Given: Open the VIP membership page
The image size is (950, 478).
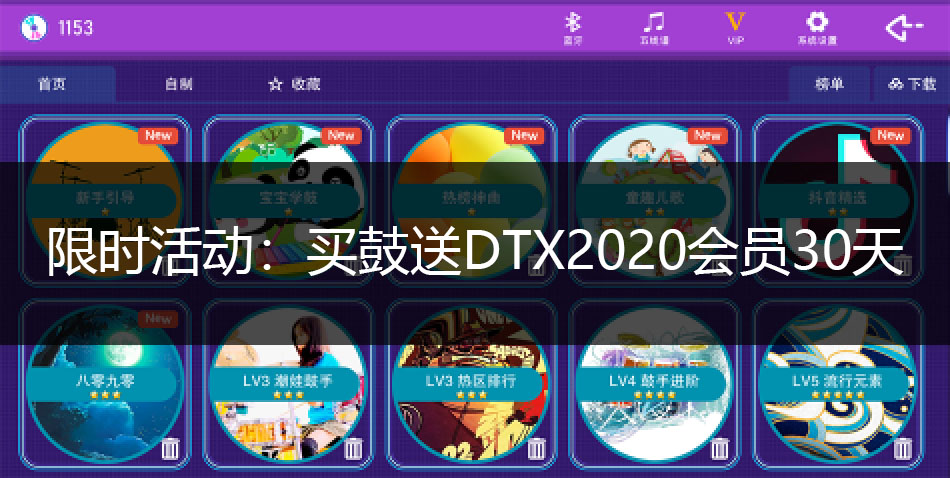Looking at the screenshot, I should click(x=736, y=27).
